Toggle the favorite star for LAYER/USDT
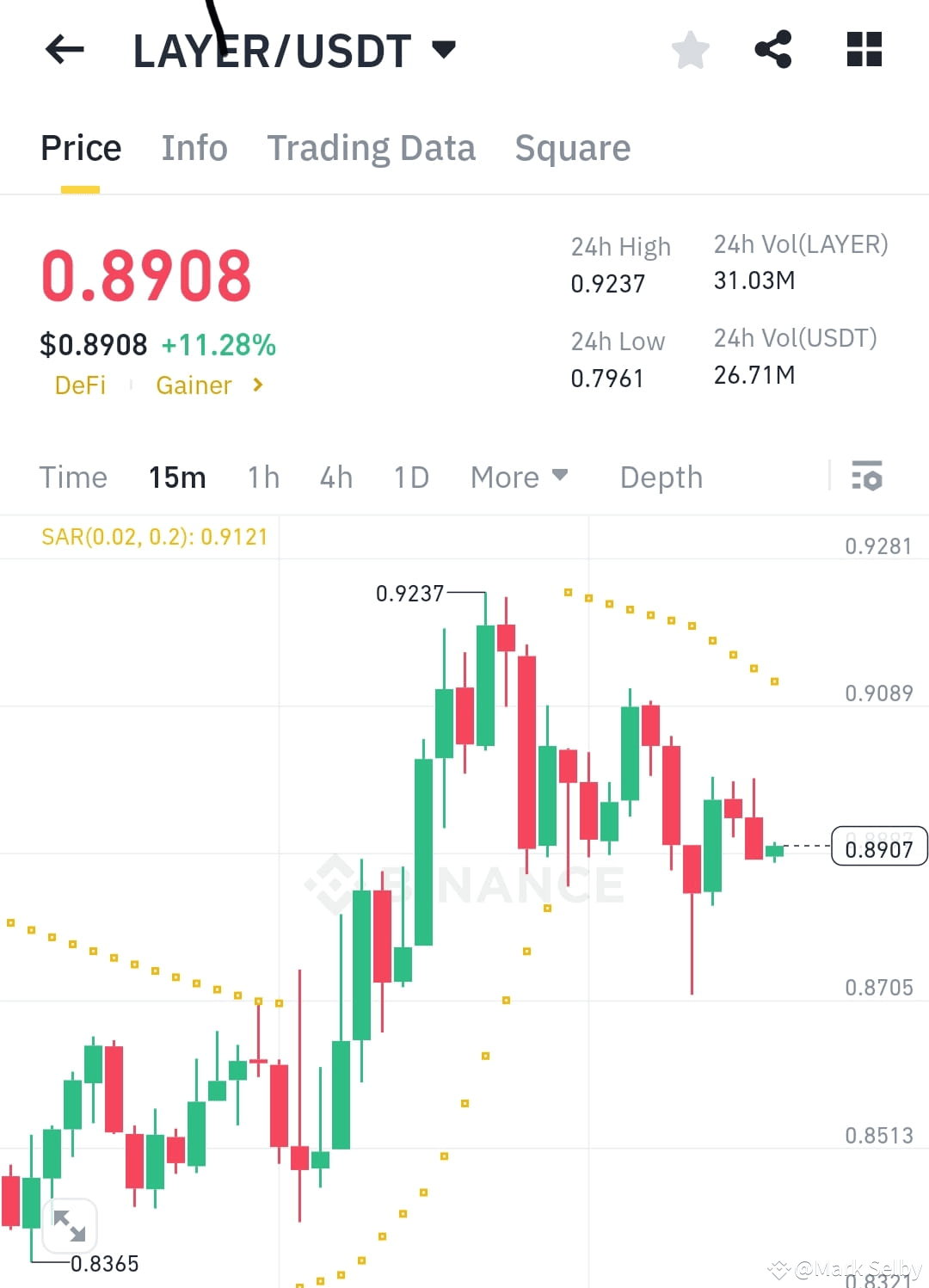 point(691,50)
